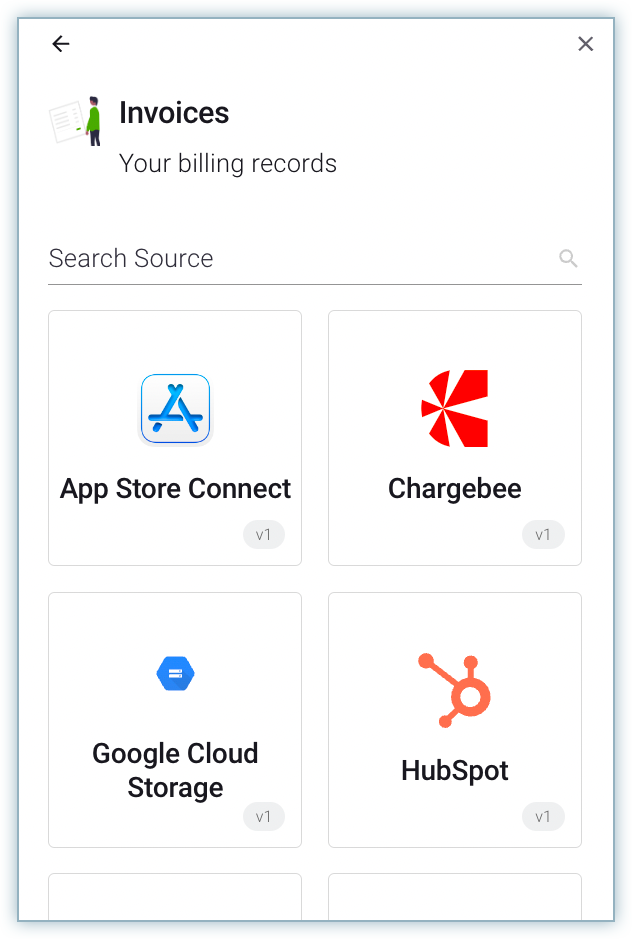Viewport: 632px width, 939px height.
Task: Select the App Store Connect source
Action: [x=175, y=438]
